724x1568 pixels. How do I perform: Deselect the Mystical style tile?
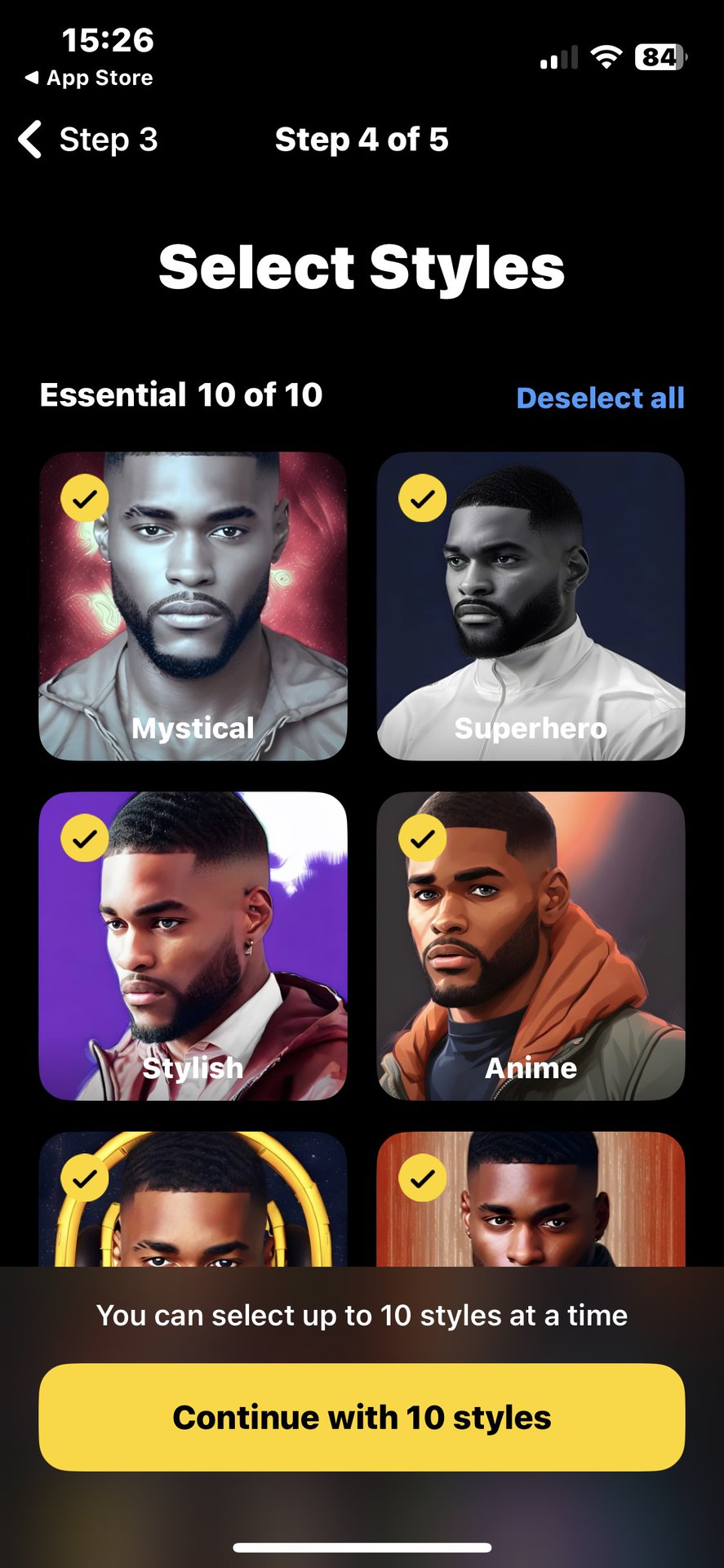pyautogui.click(x=193, y=606)
